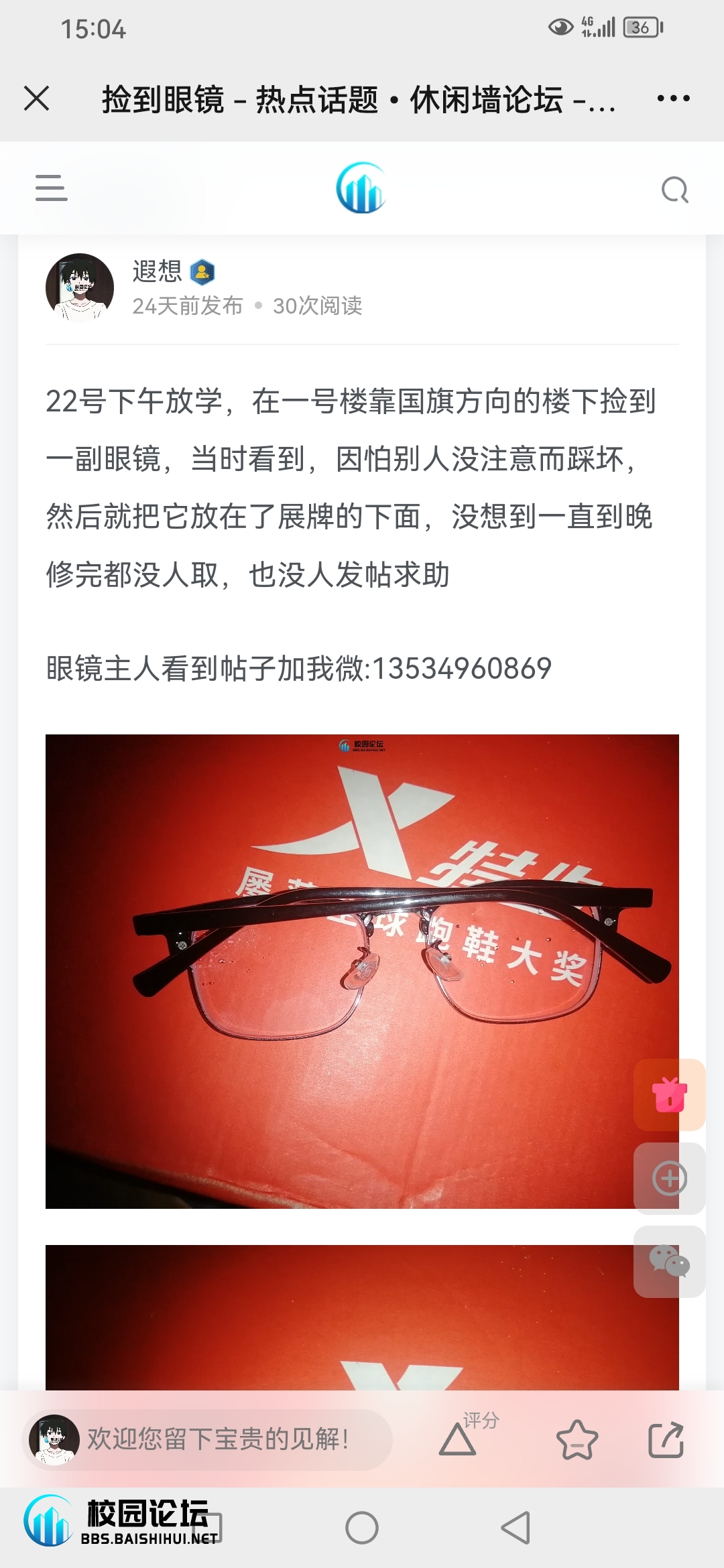Tap the WeChat floating button
This screenshot has width=724, height=1568.
pyautogui.click(x=669, y=1262)
